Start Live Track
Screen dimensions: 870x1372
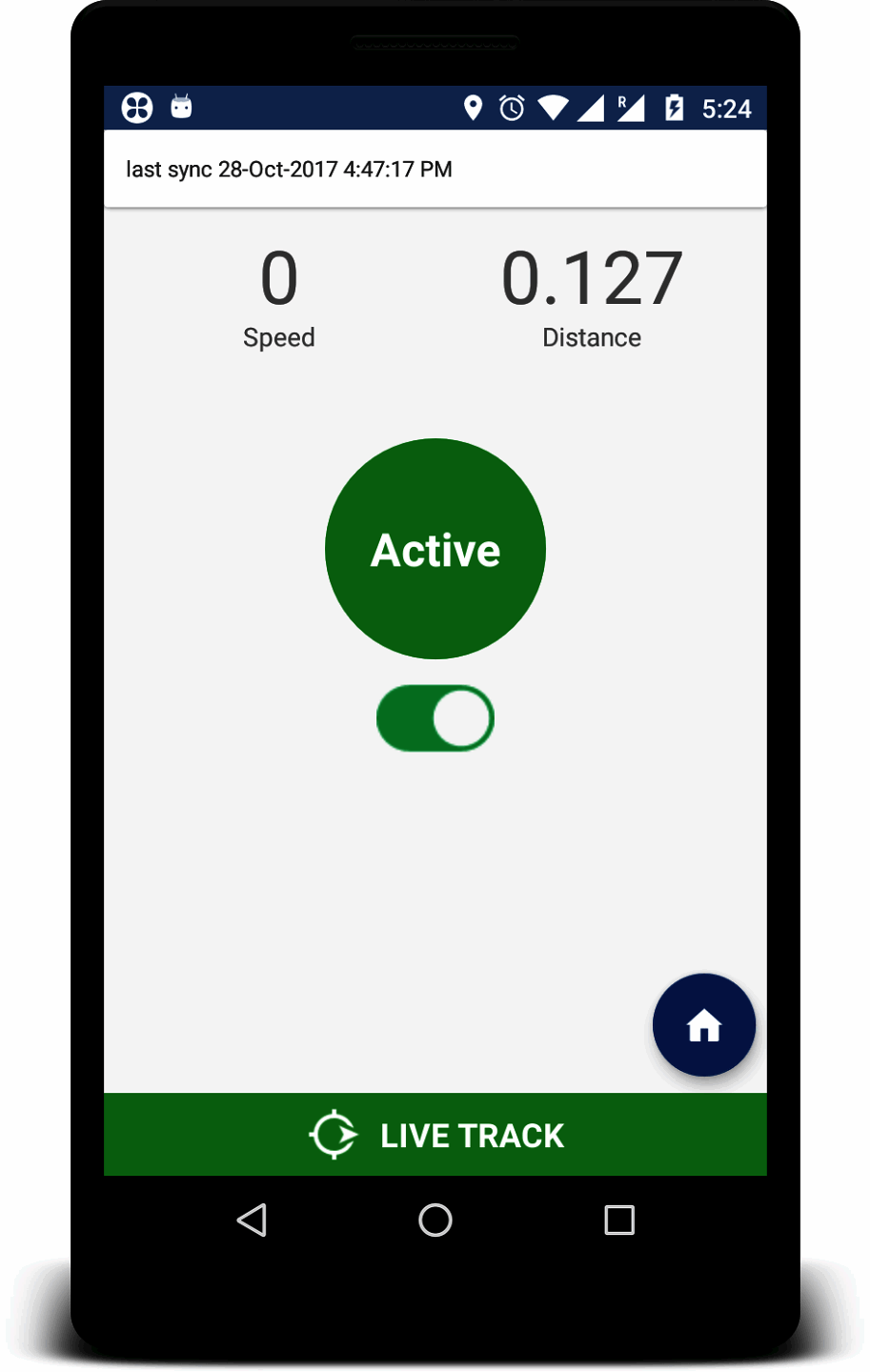pos(435,1135)
